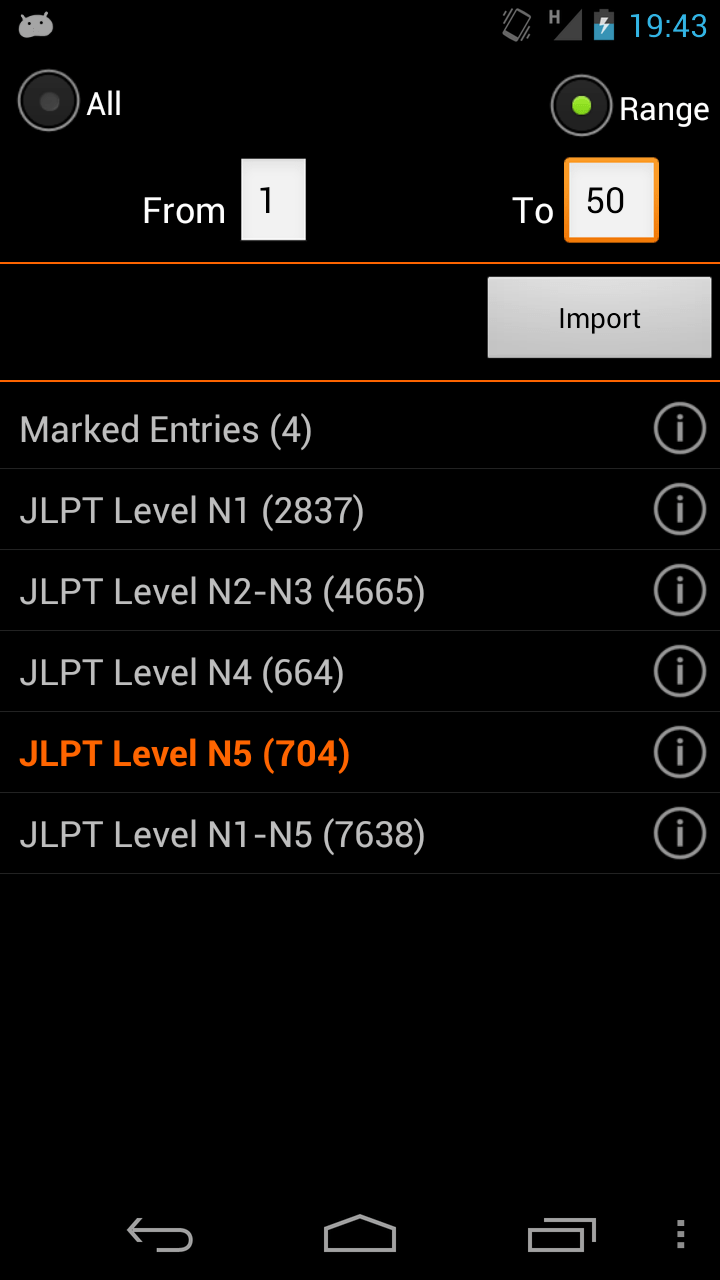This screenshot has height=1280, width=720.
Task: Choose JLPT Level N1 (2837)
Action: click(192, 511)
